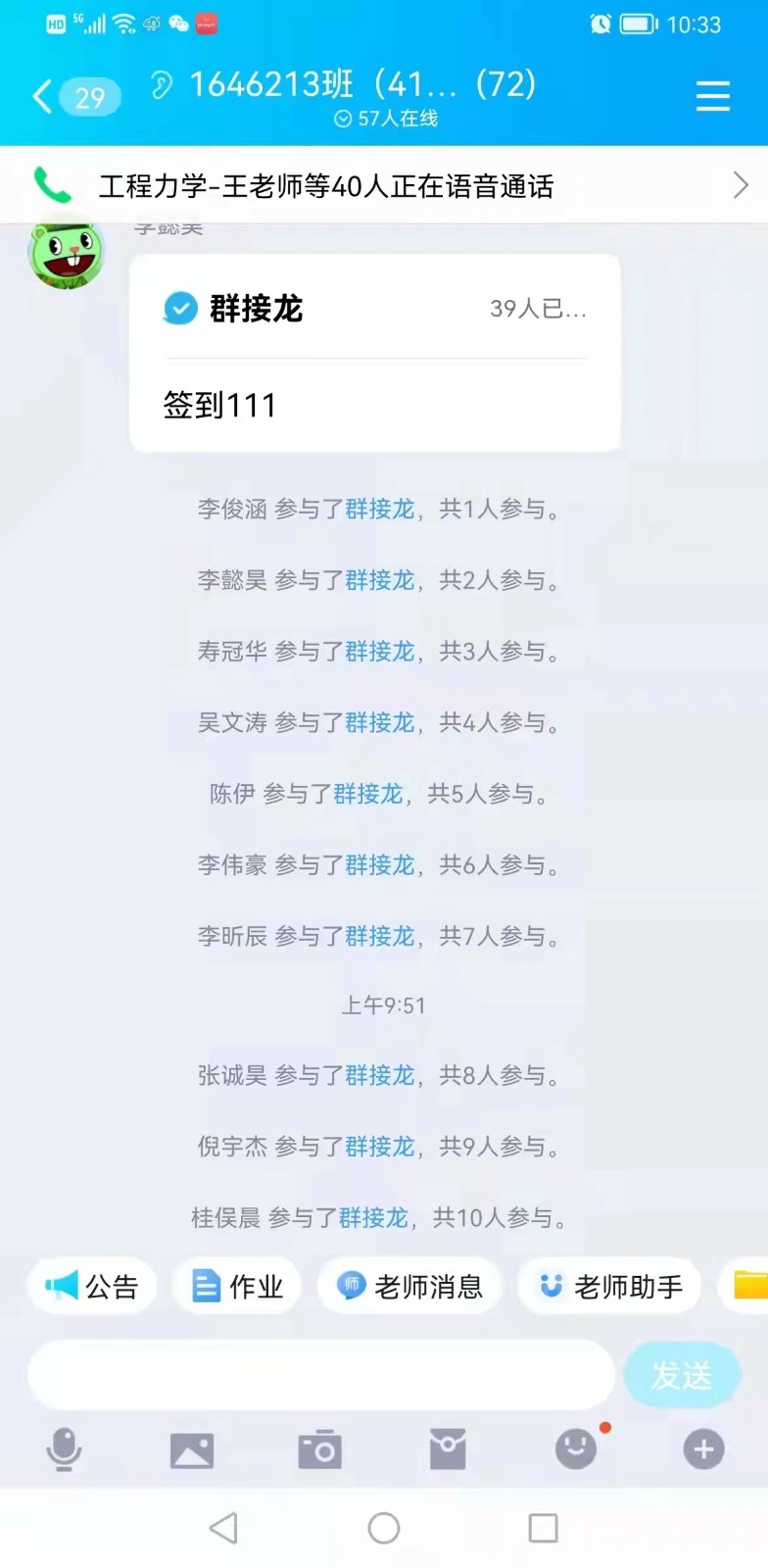Screen dimensions: 768x1568
Task: Open the emoji panel
Action: 576,1449
